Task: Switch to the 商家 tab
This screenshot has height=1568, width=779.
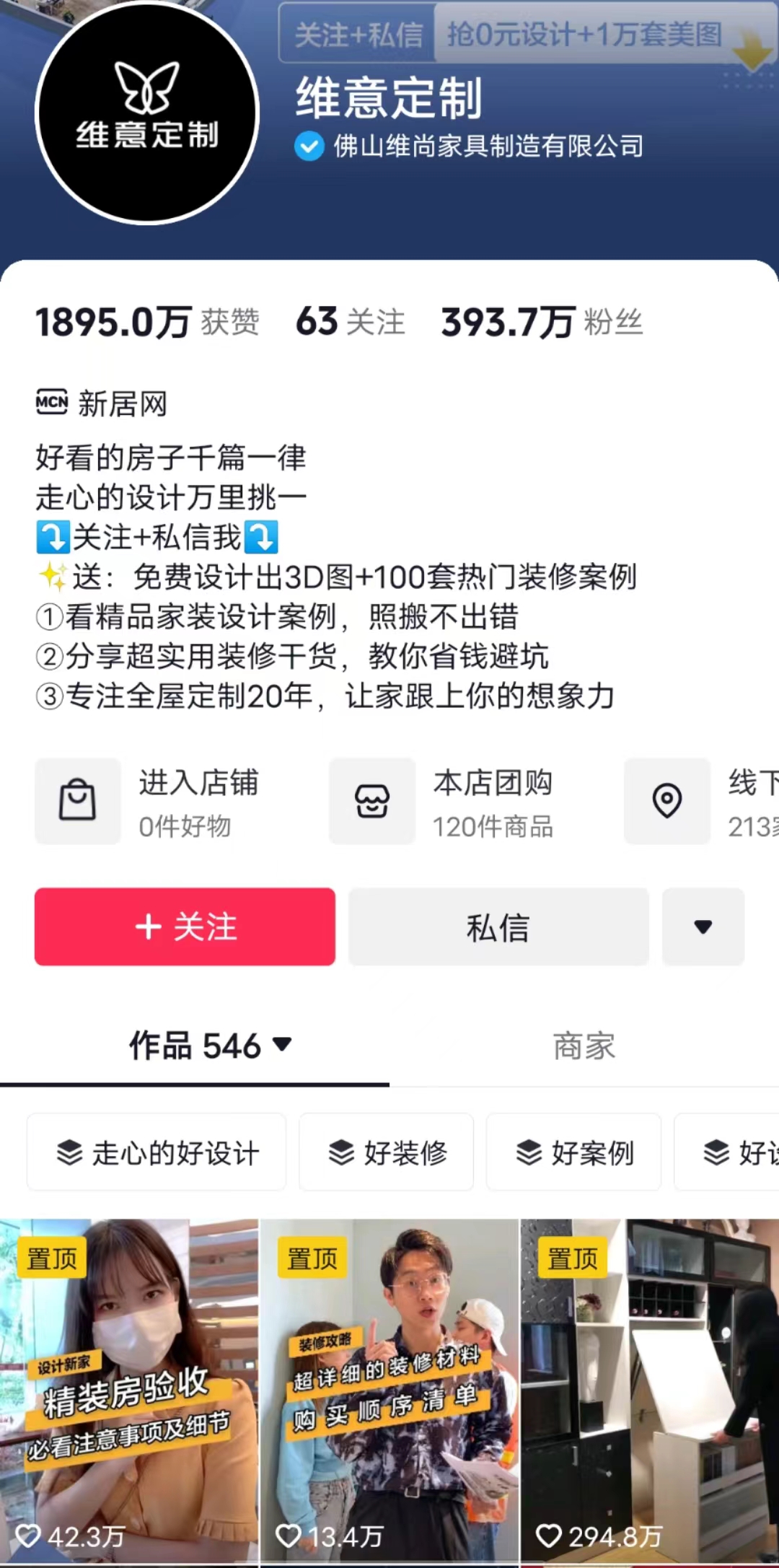Action: point(584,1046)
